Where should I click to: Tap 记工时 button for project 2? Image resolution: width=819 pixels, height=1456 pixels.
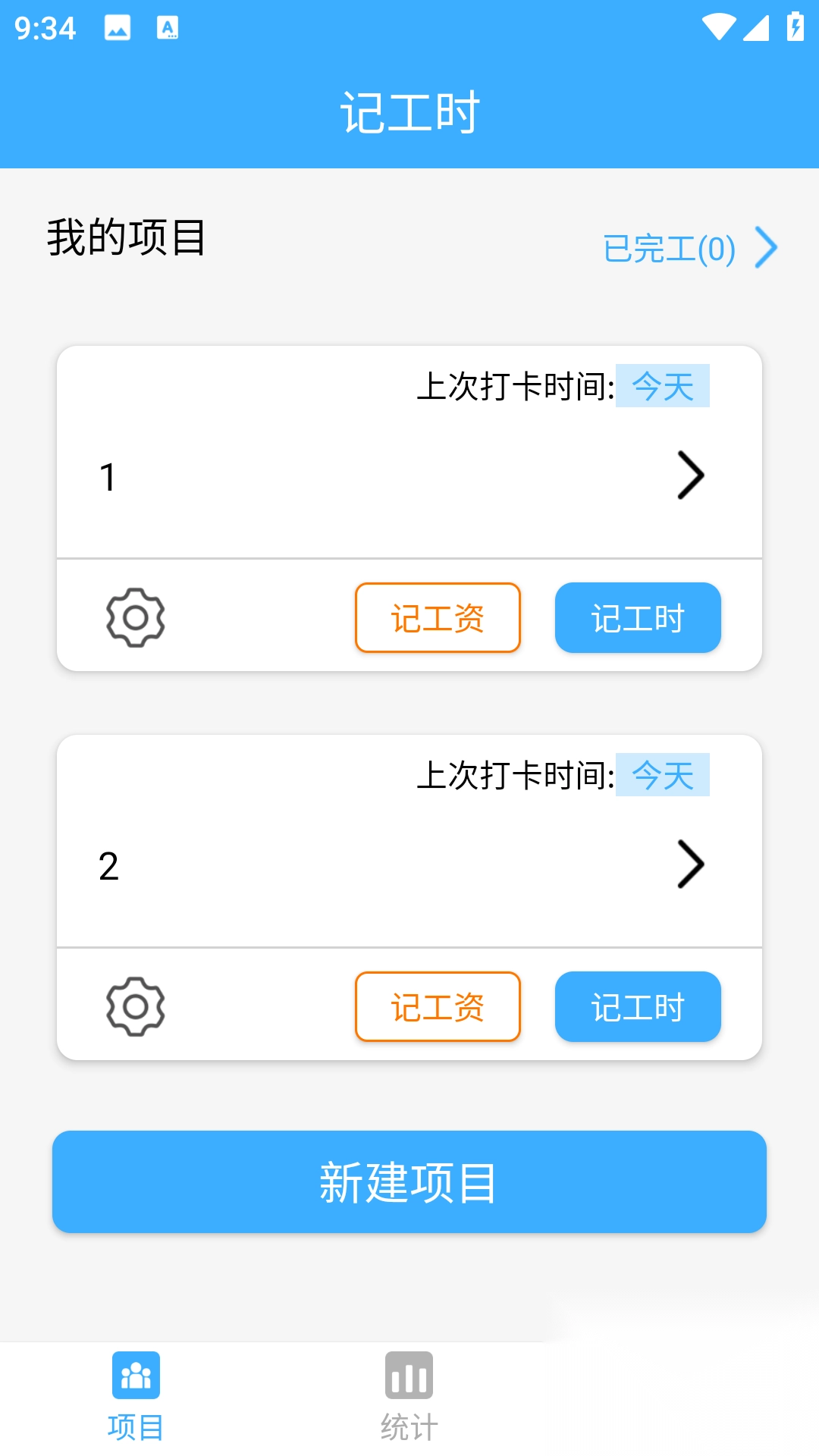pos(638,1007)
